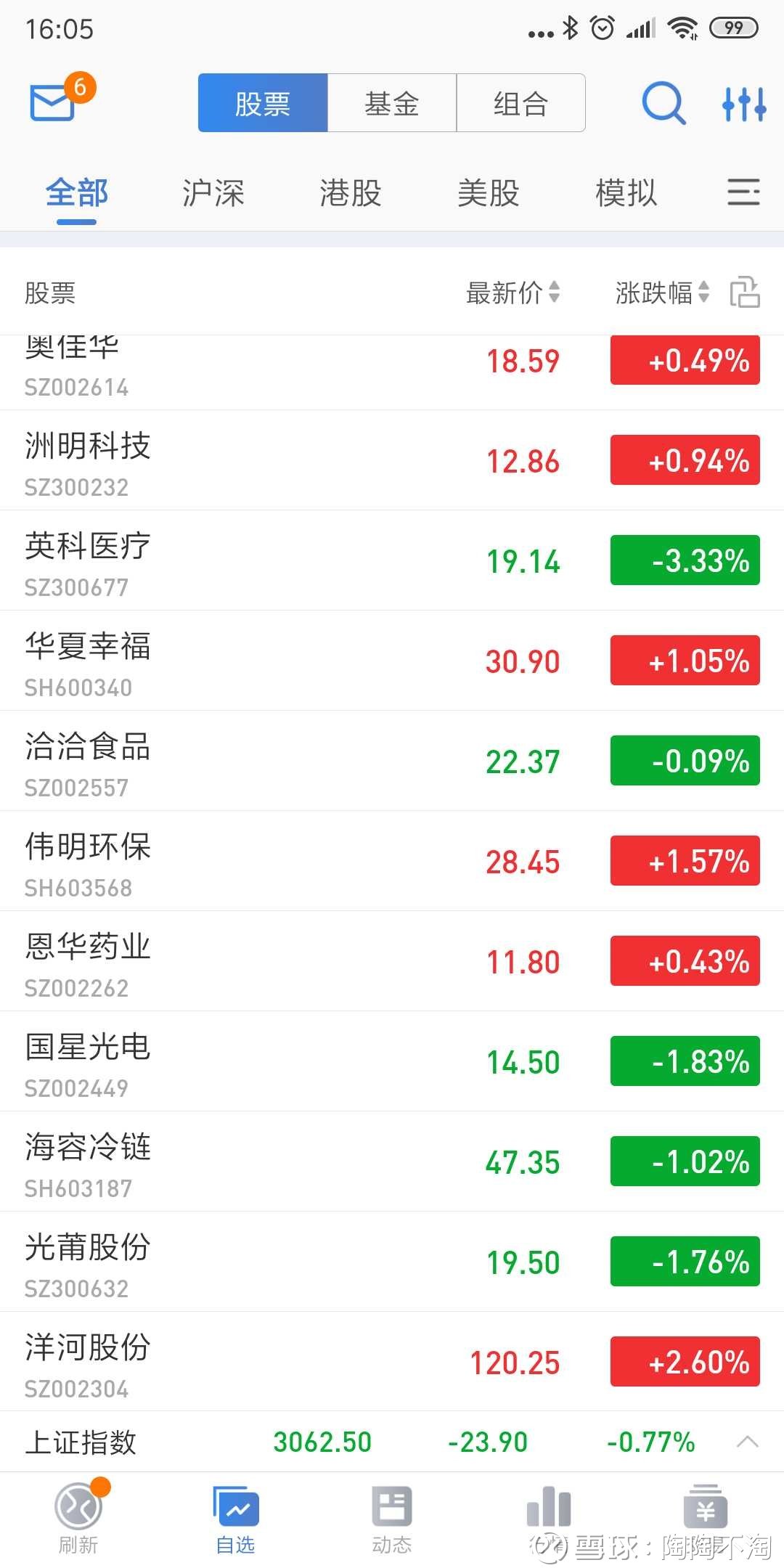Switch to the 组合 segment

[x=520, y=103]
